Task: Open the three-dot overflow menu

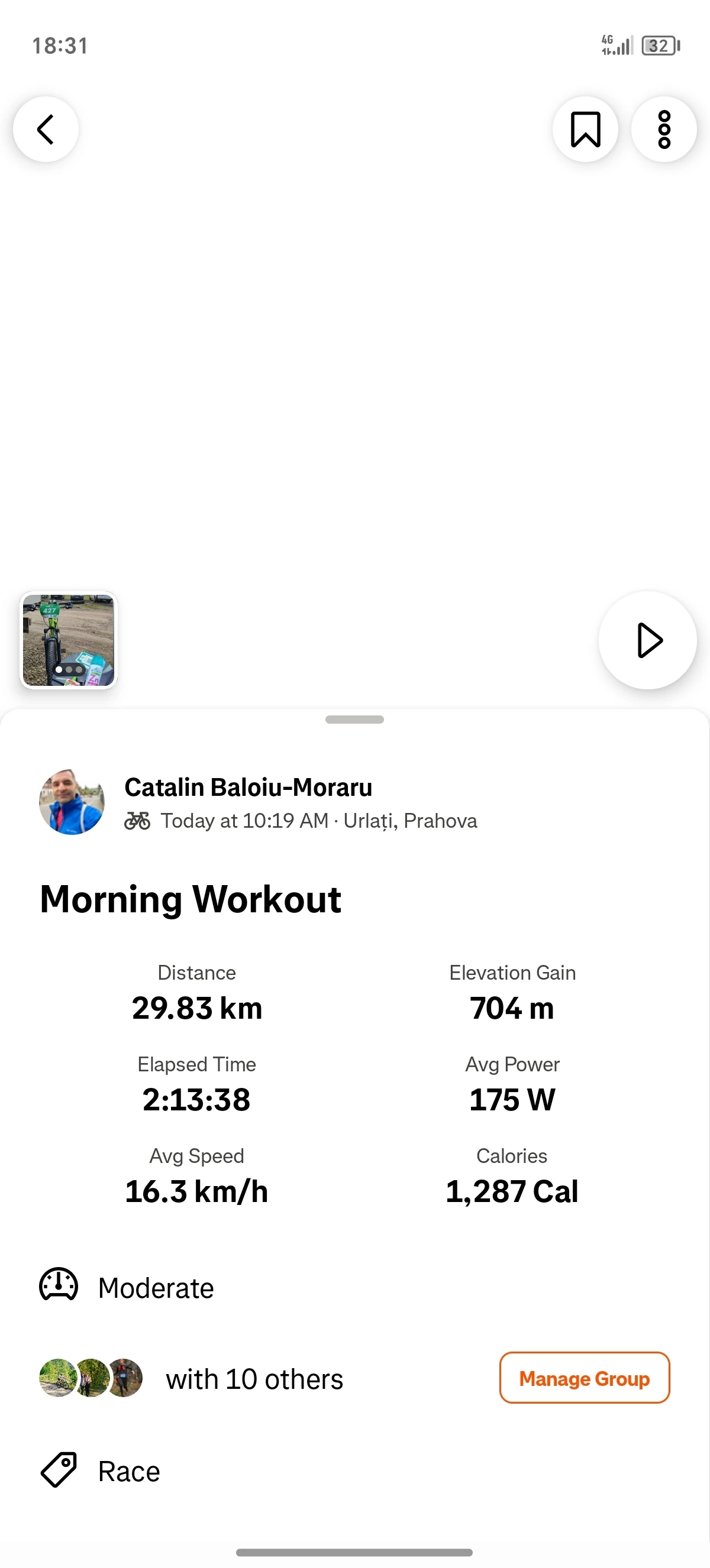Action: pos(664,129)
